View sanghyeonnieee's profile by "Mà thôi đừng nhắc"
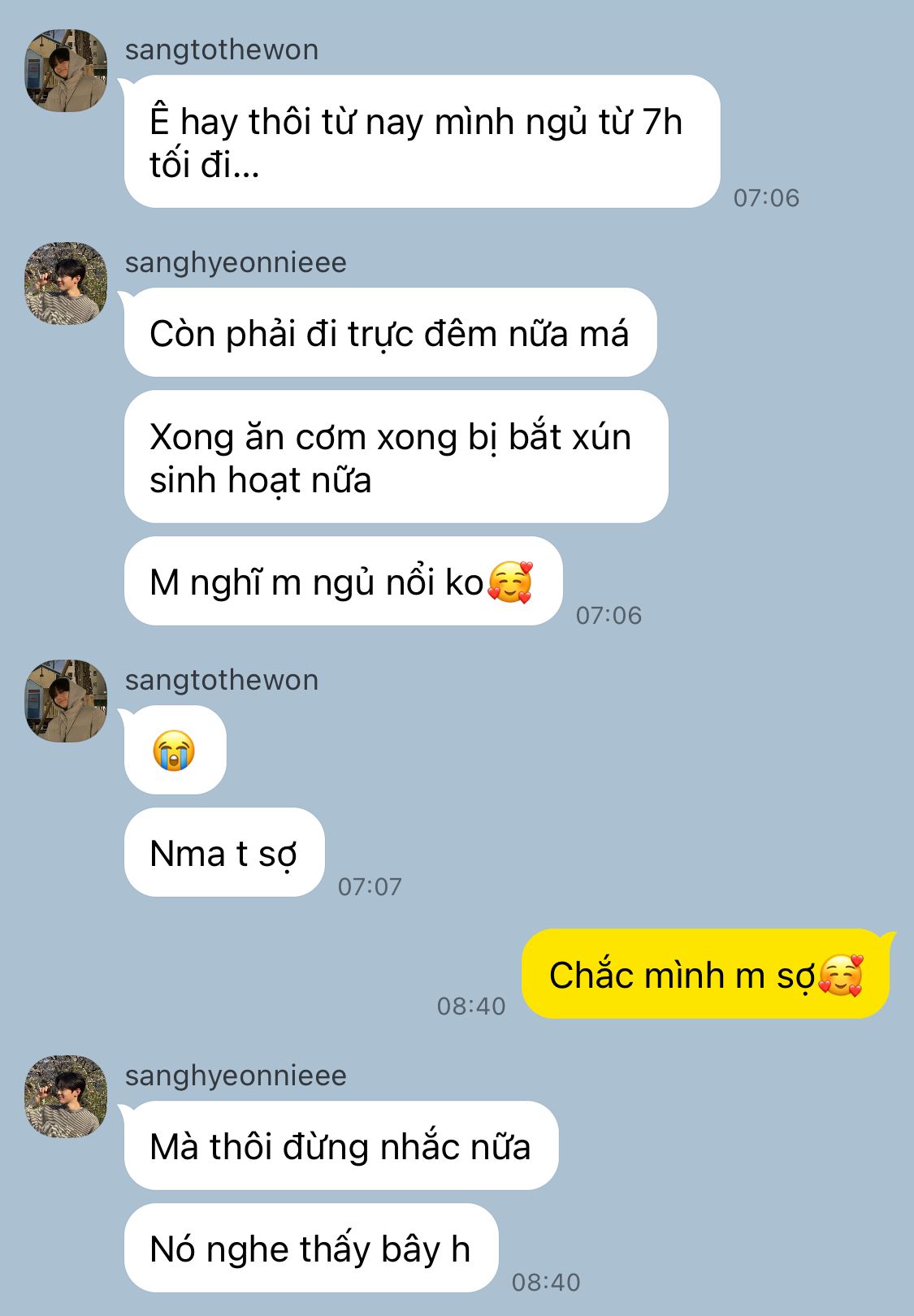914x1316 pixels. [x=66, y=1096]
